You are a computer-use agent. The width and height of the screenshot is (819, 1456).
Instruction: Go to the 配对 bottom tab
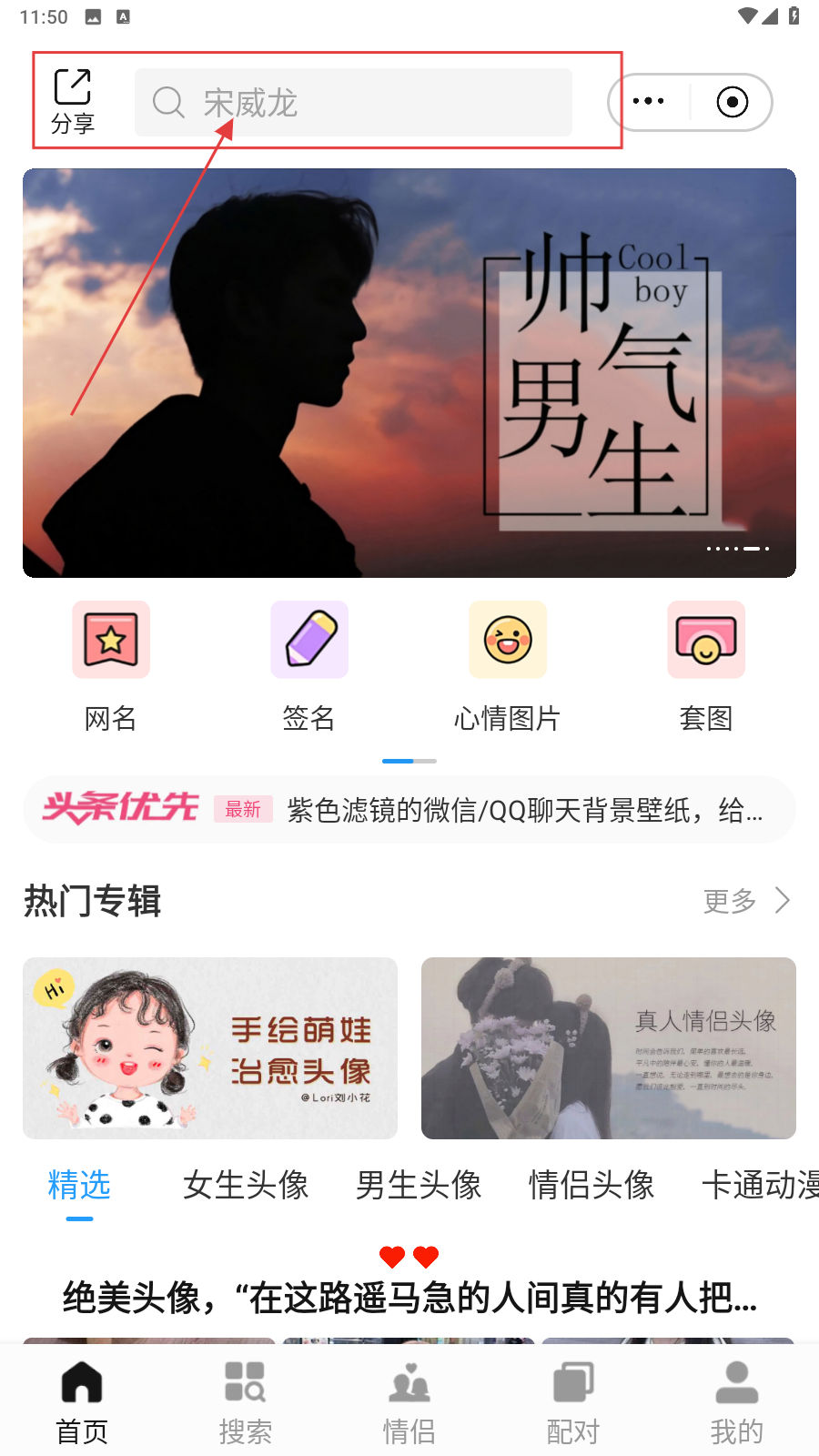click(x=573, y=1401)
